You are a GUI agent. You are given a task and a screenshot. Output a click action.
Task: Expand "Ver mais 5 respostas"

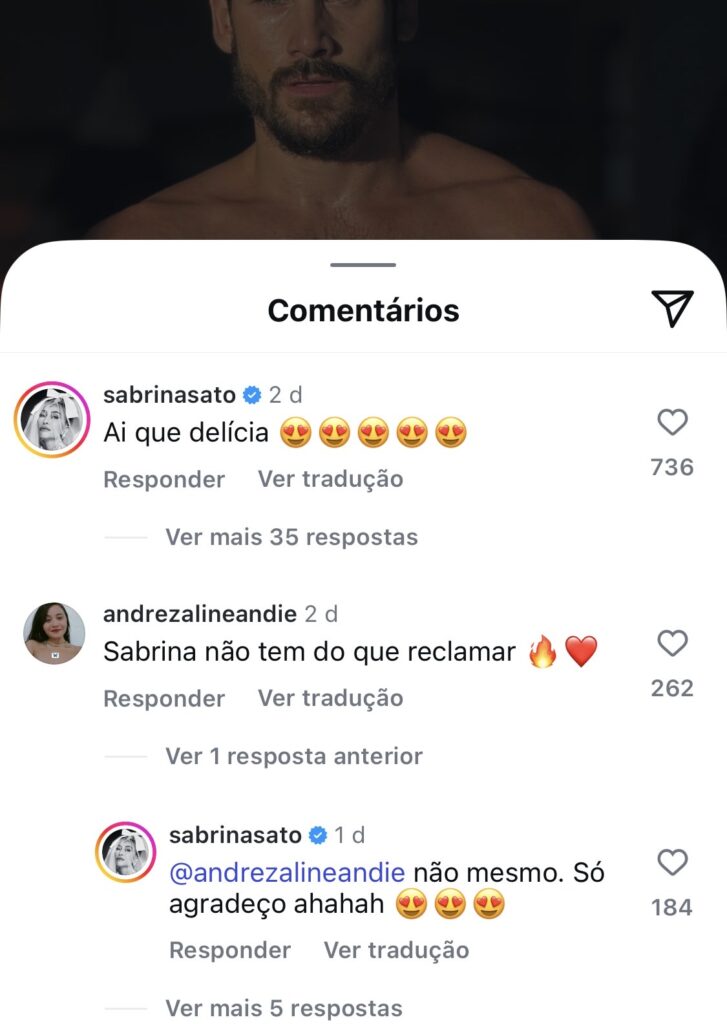[x=284, y=1008]
